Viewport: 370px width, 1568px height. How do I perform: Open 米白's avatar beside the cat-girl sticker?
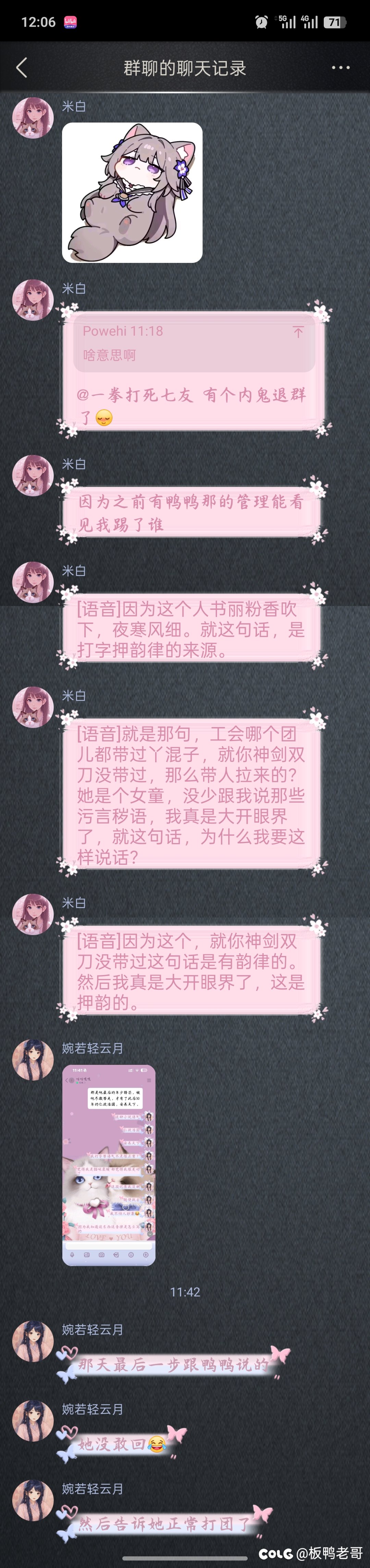(x=33, y=117)
